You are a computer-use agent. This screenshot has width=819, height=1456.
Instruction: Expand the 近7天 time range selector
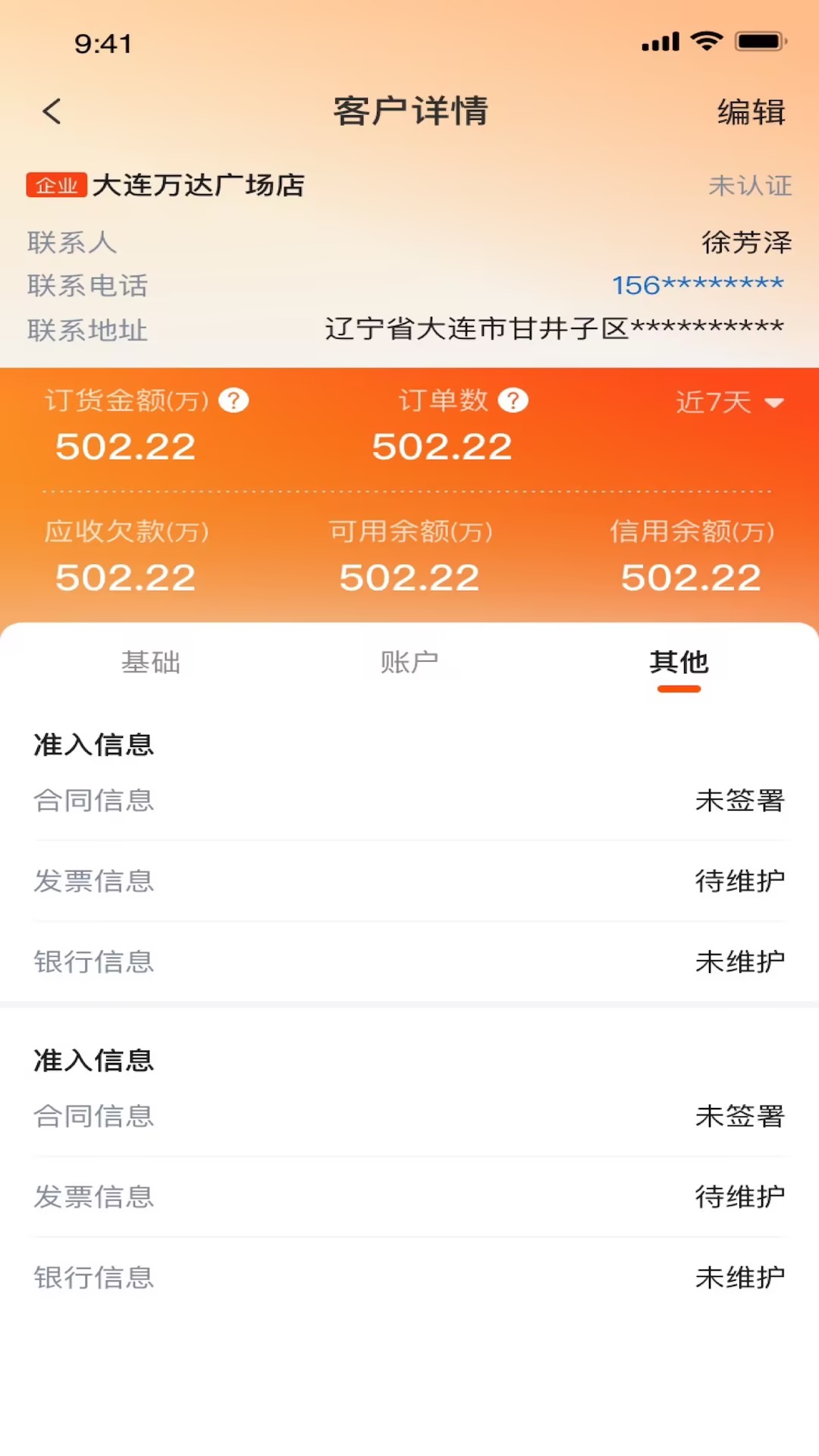coord(713,403)
